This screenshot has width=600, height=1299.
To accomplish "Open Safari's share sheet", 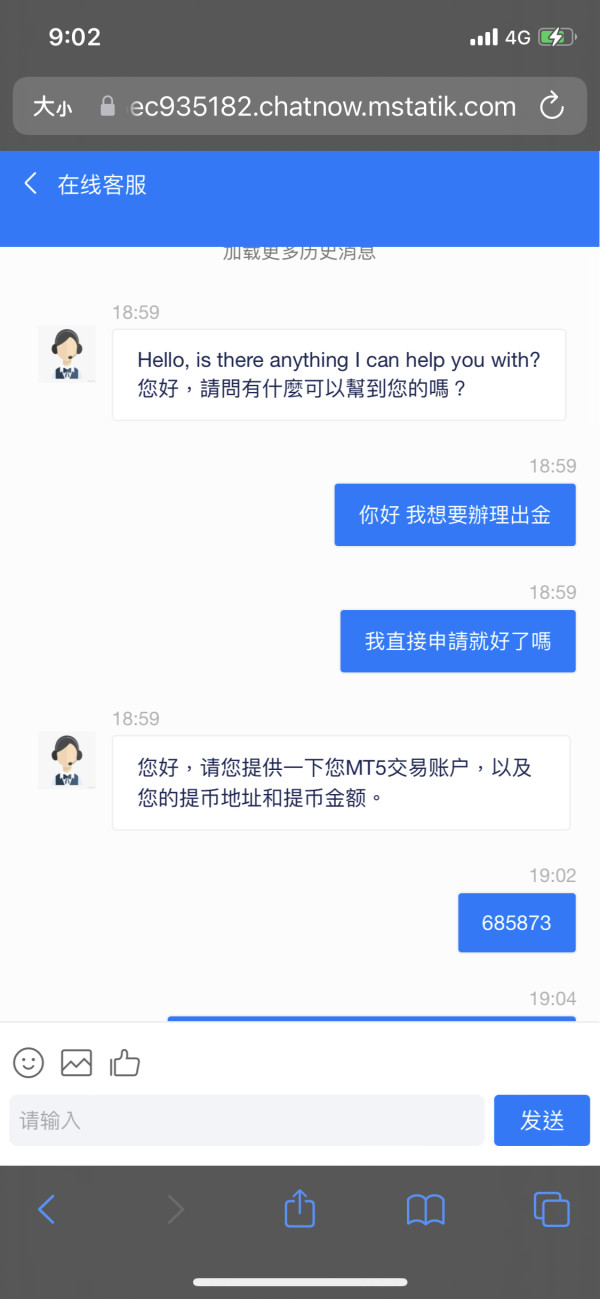I will click(300, 1207).
